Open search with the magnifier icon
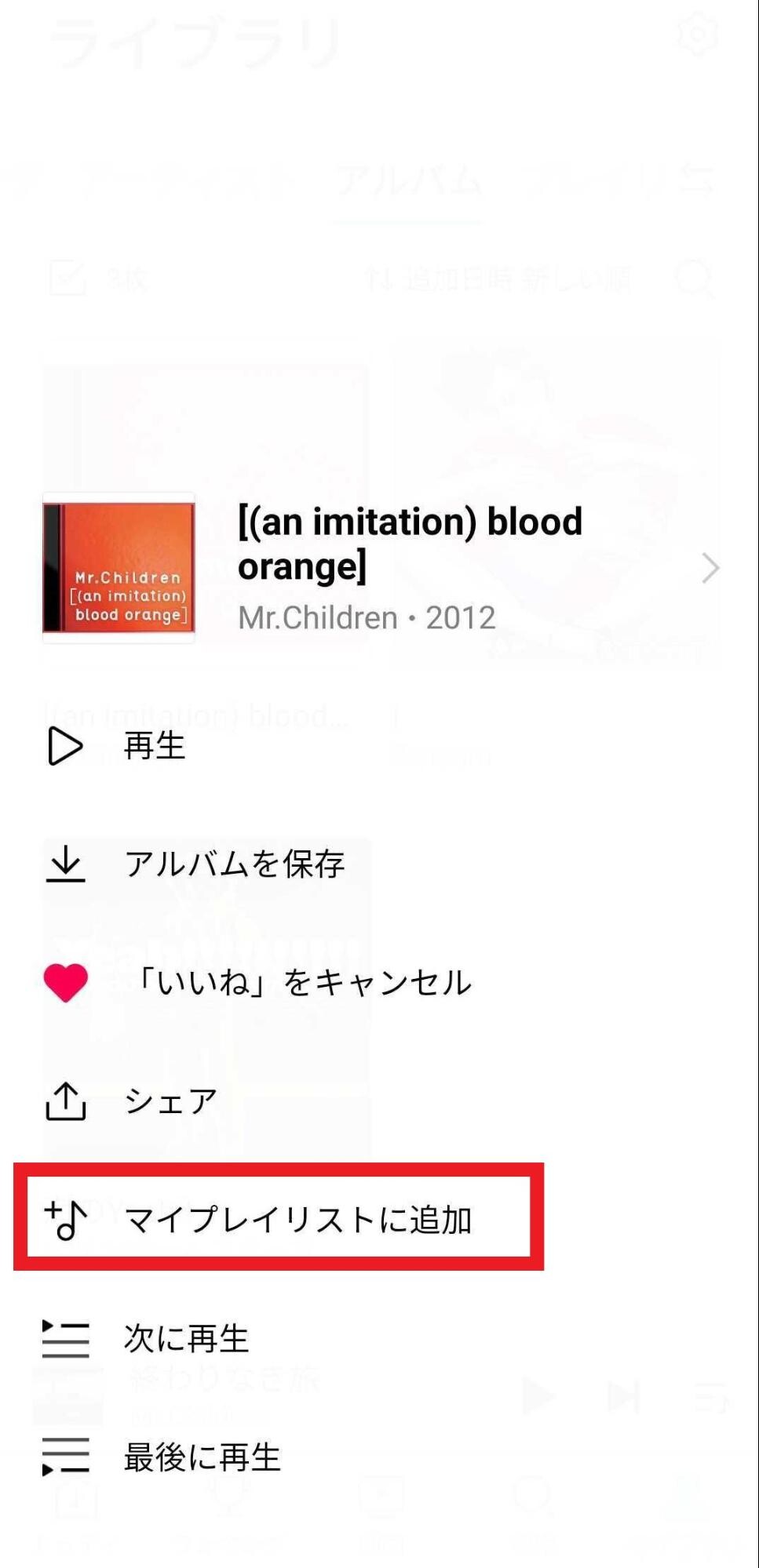Image resolution: width=759 pixels, height=1568 pixels. [697, 279]
